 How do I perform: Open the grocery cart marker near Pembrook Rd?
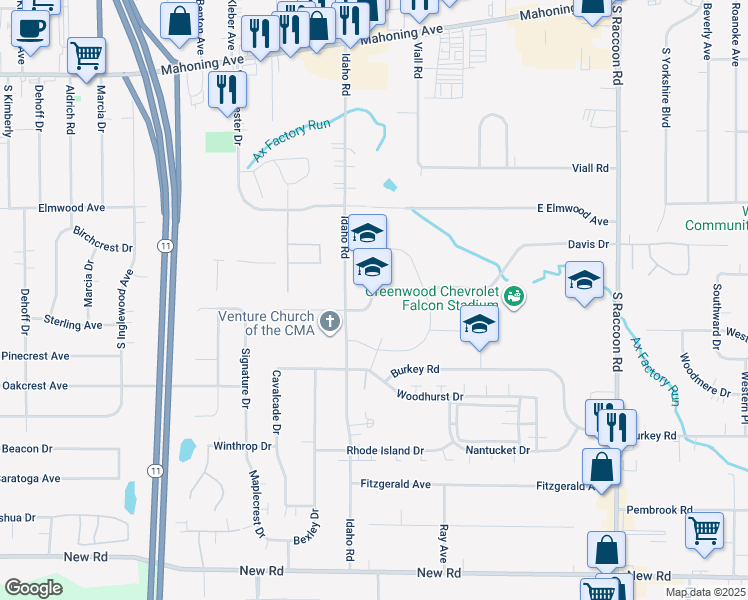tap(705, 528)
